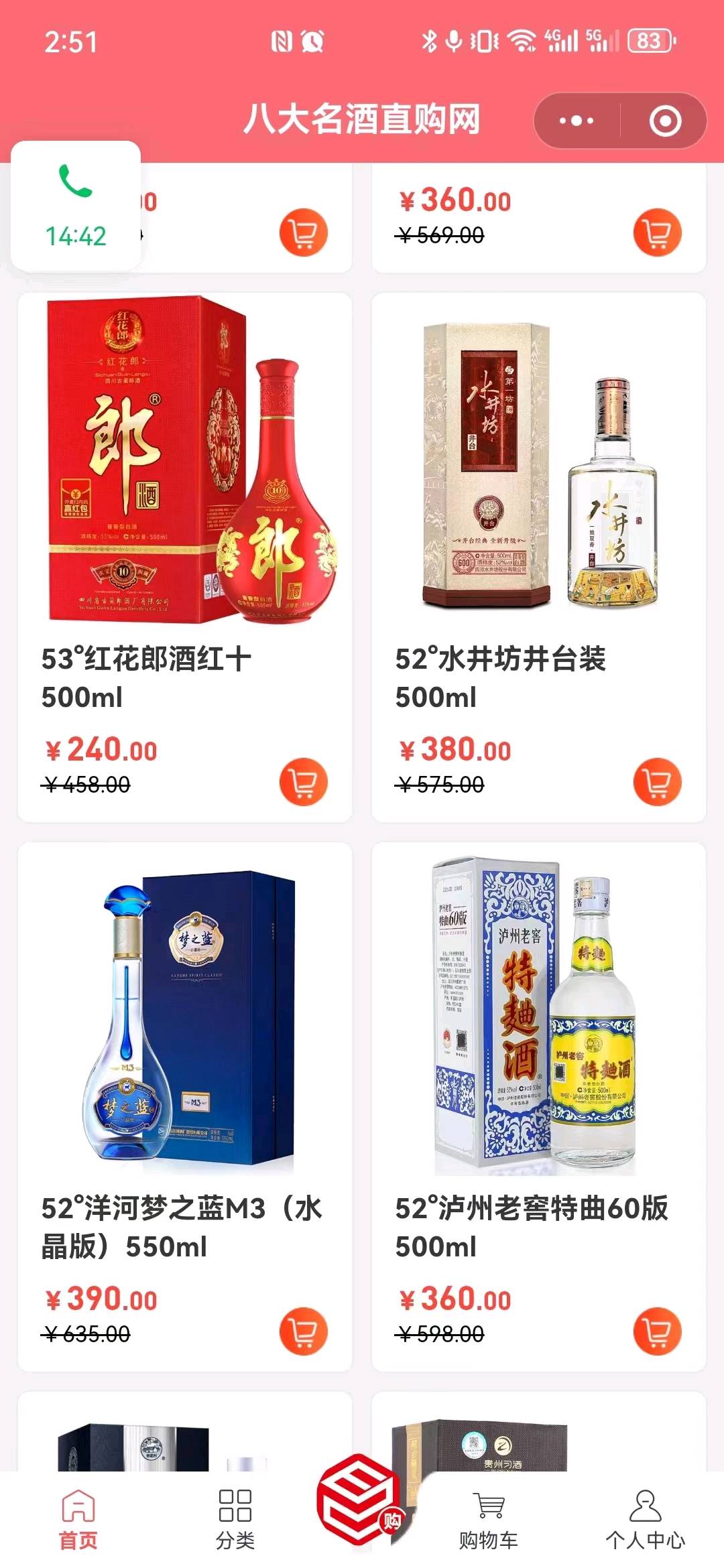Add 53°红花郎酒红十 to the cart
724x1568 pixels.
coord(303,782)
